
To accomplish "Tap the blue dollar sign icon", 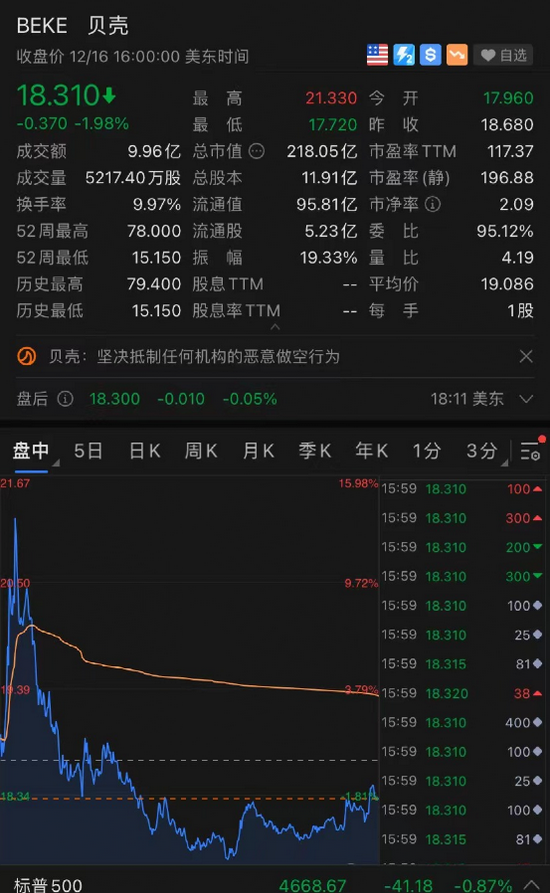I will pyautogui.click(x=430, y=55).
